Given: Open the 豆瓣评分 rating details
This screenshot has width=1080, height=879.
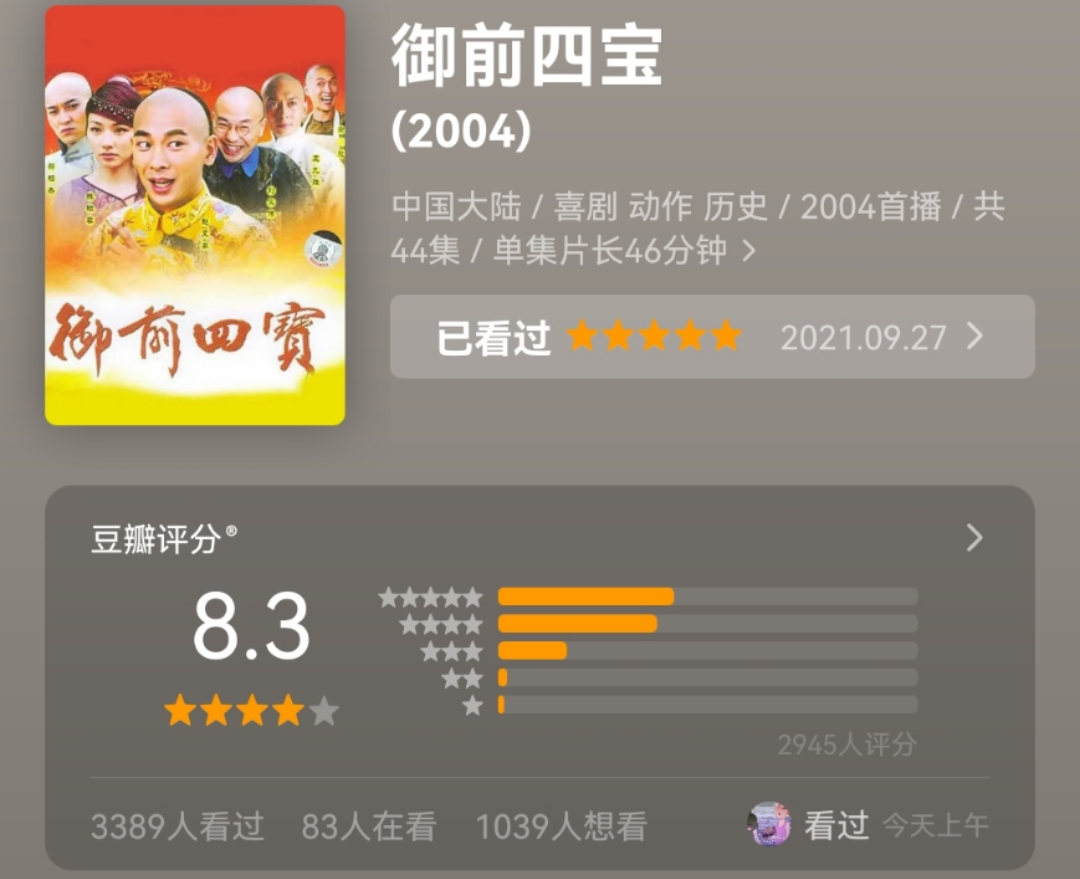Looking at the screenshot, I should tap(974, 539).
